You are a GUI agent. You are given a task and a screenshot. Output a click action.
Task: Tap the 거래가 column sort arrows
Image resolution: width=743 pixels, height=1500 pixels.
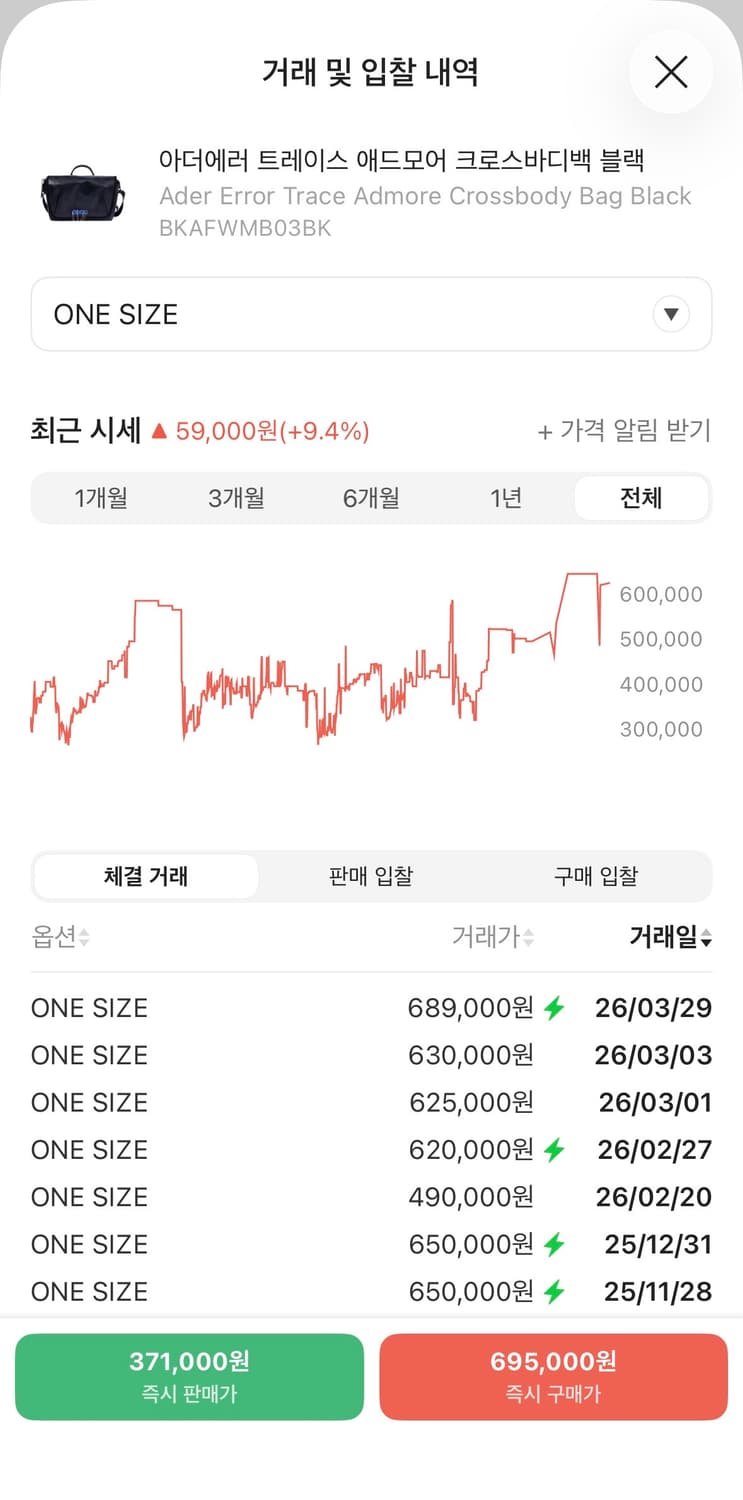pyautogui.click(x=530, y=938)
